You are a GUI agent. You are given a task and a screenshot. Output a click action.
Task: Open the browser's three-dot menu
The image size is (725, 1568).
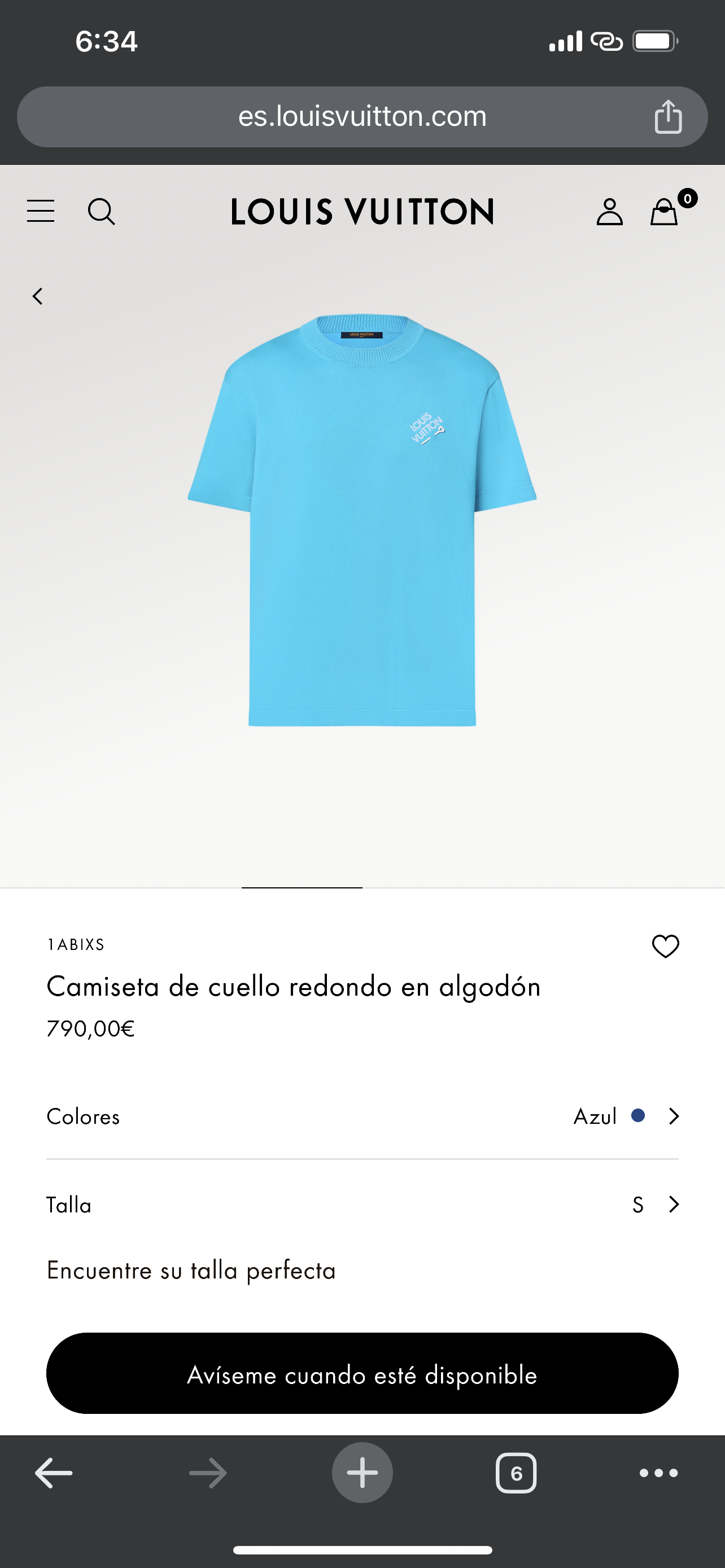[x=658, y=1473]
